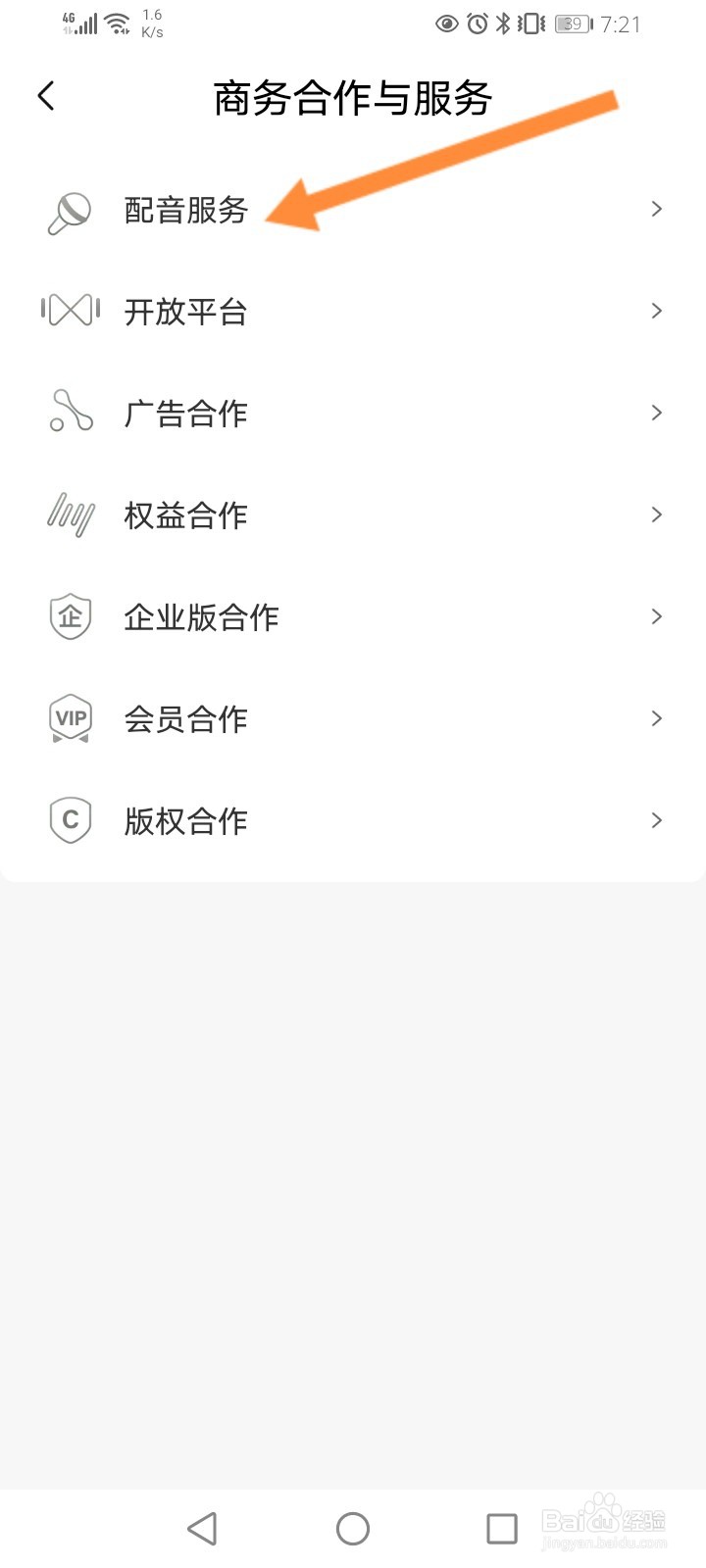Go back using the top-left arrow

[46, 96]
